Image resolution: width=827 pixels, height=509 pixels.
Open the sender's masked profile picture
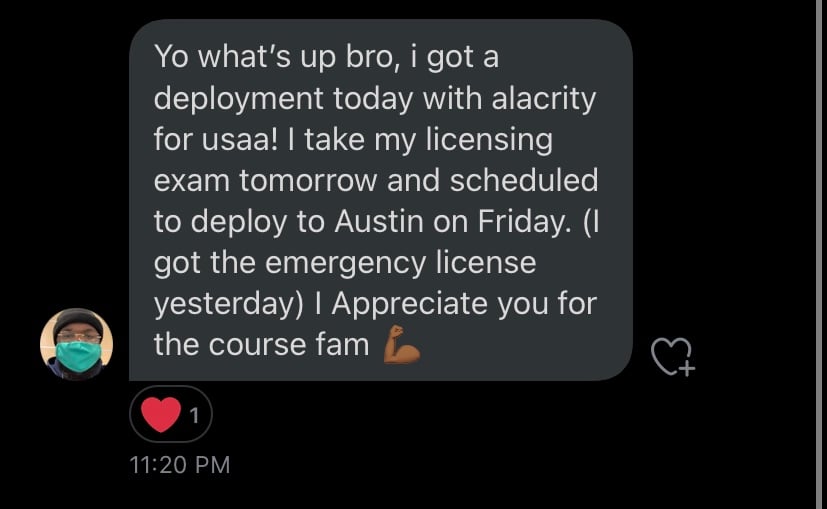click(76, 344)
